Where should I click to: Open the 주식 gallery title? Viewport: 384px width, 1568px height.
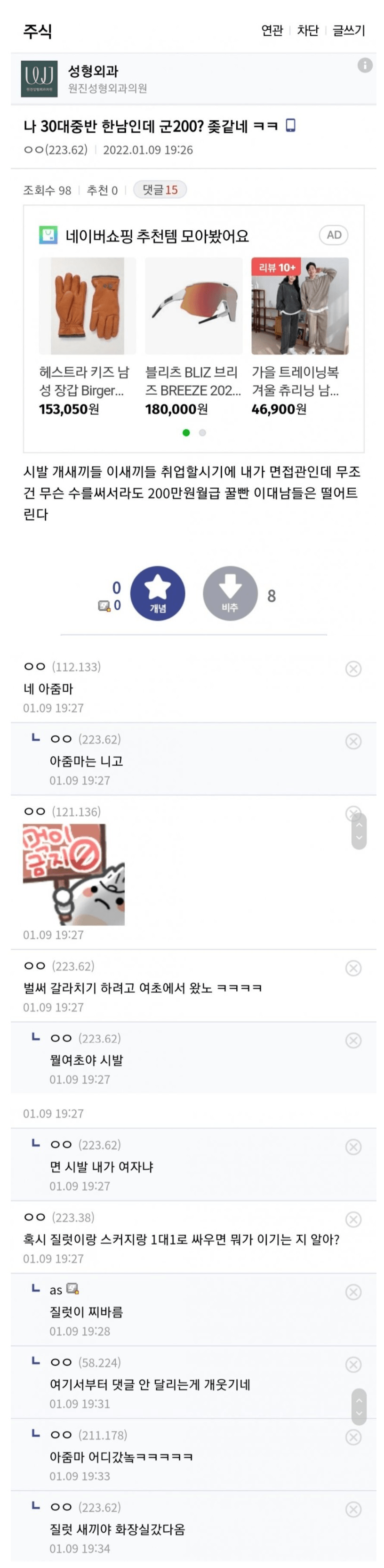[37, 31]
